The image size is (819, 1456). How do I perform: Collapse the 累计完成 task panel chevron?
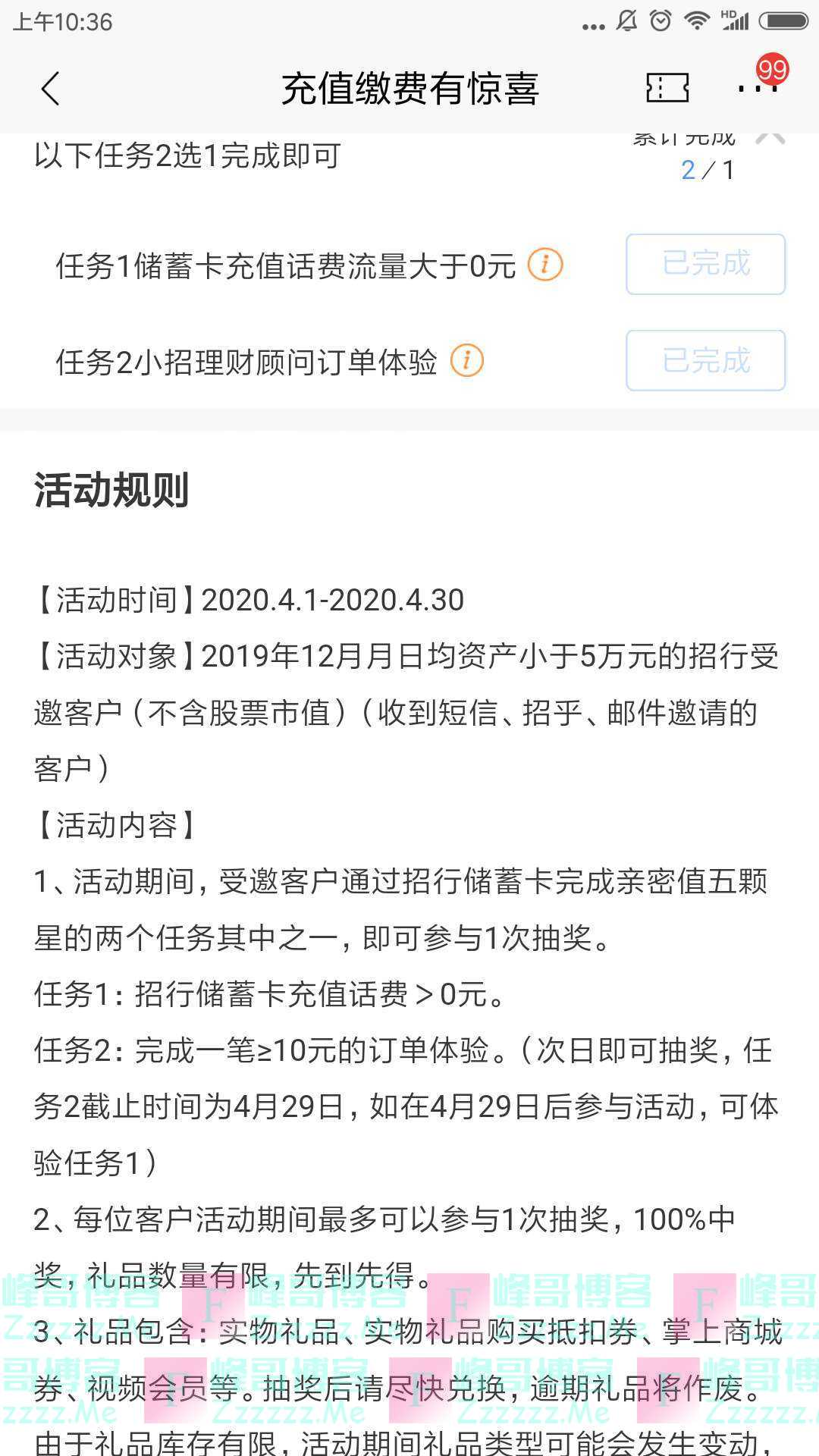[x=770, y=138]
